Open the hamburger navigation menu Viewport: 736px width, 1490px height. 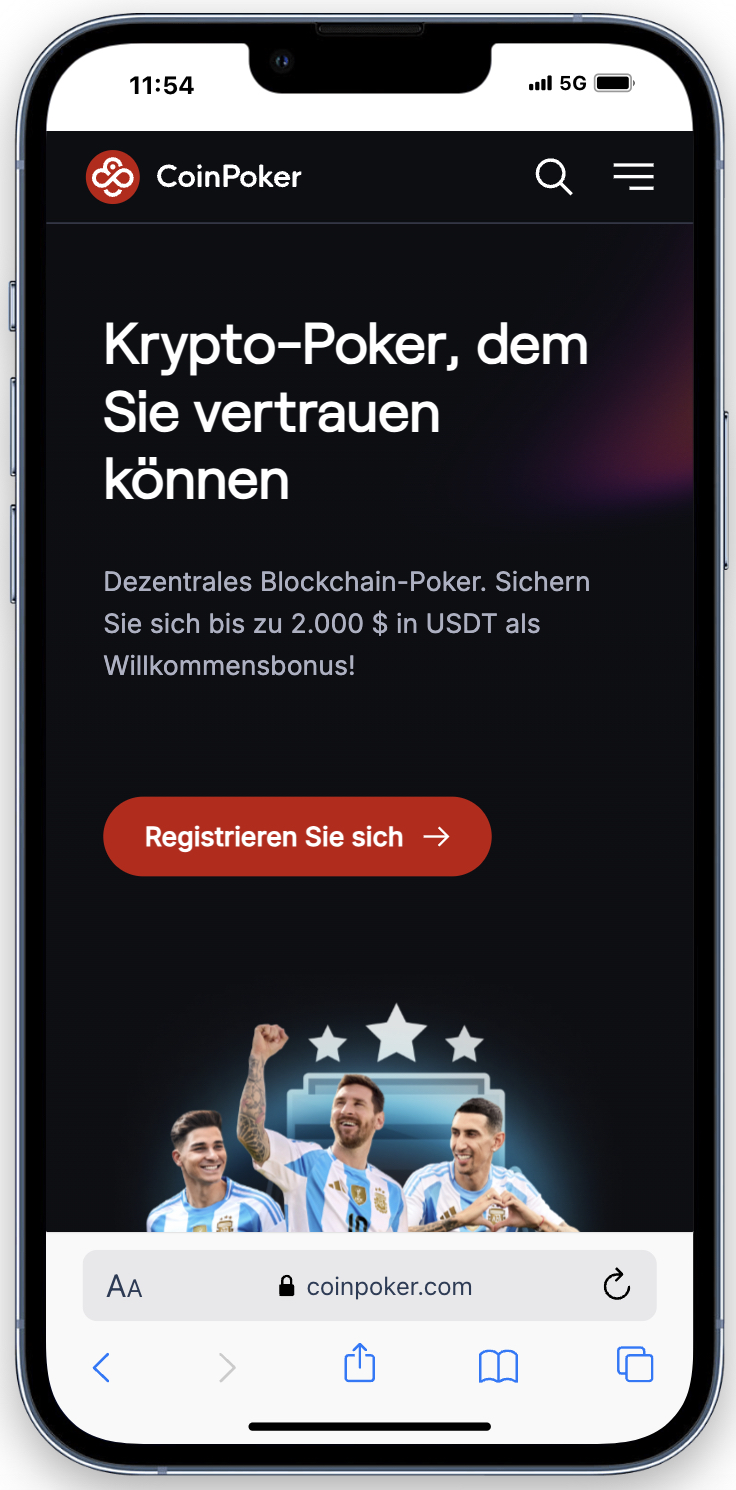point(633,176)
